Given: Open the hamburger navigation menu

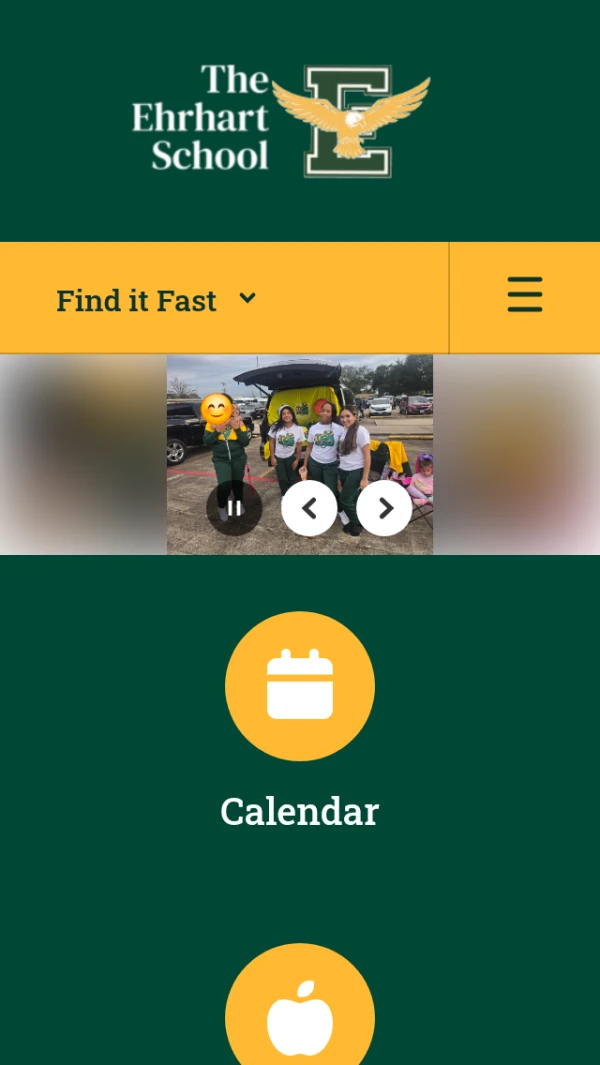Looking at the screenshot, I should [x=524, y=295].
